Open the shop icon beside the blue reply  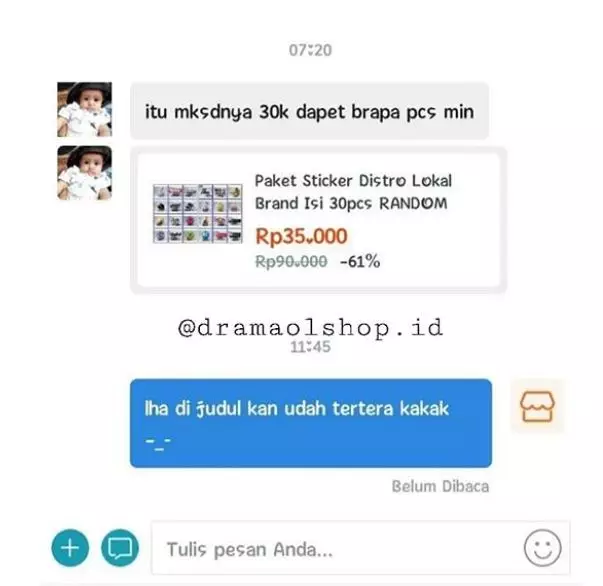tap(537, 406)
